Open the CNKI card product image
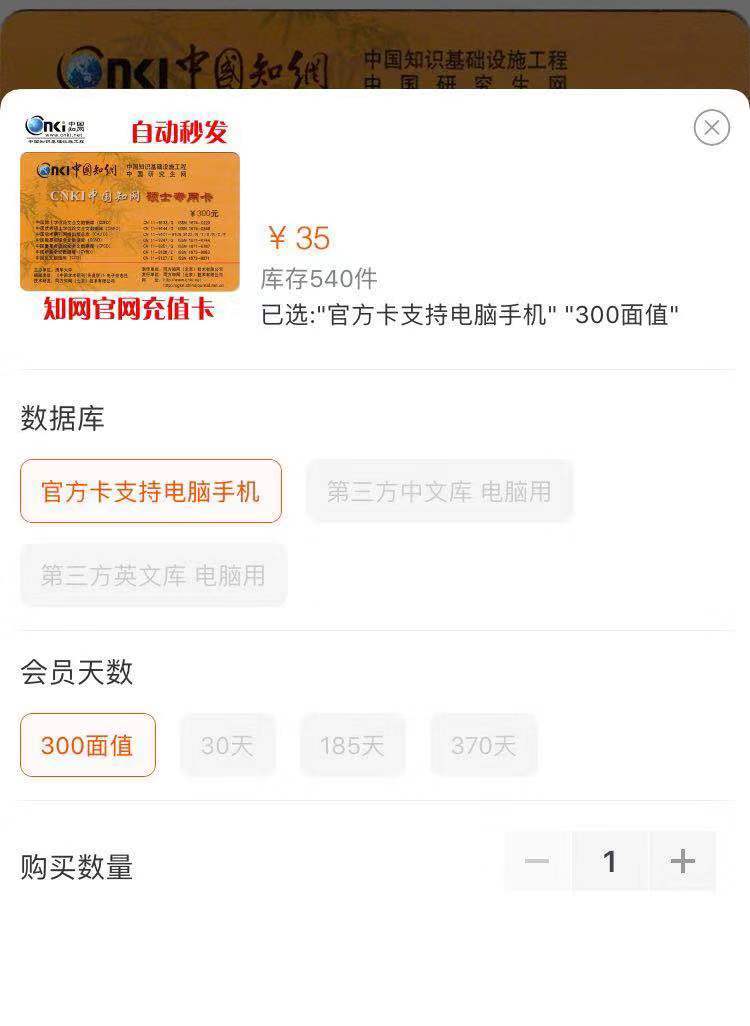Viewport: 750px width, 1026px height. (129, 219)
